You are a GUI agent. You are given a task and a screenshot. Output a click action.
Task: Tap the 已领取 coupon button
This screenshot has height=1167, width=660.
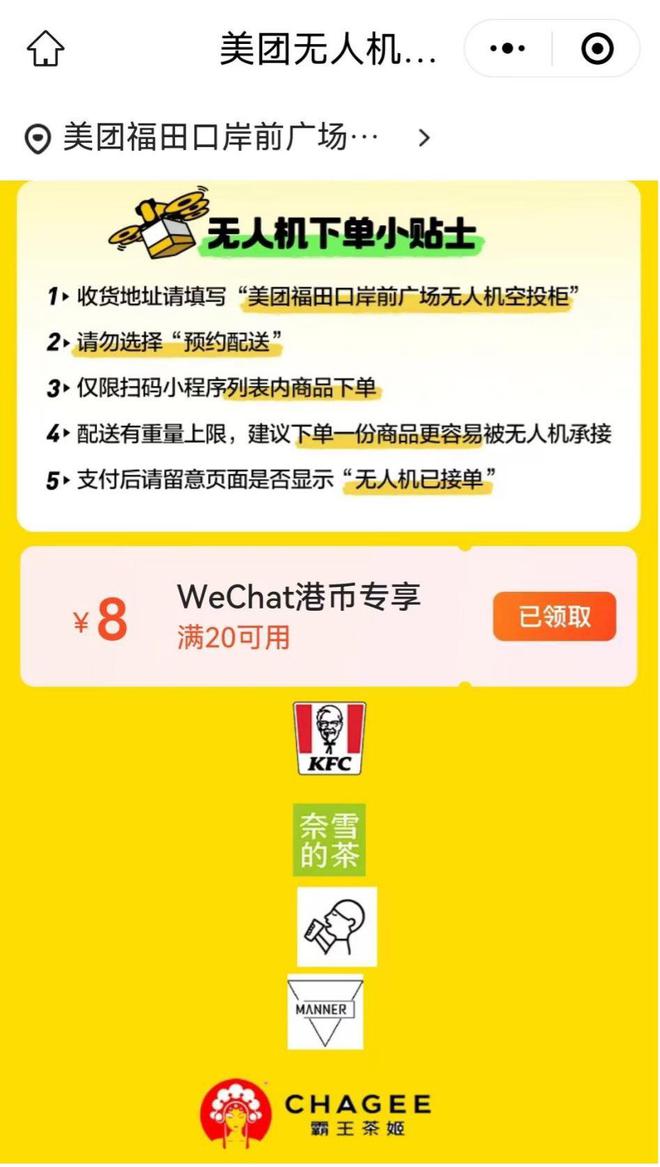click(554, 616)
